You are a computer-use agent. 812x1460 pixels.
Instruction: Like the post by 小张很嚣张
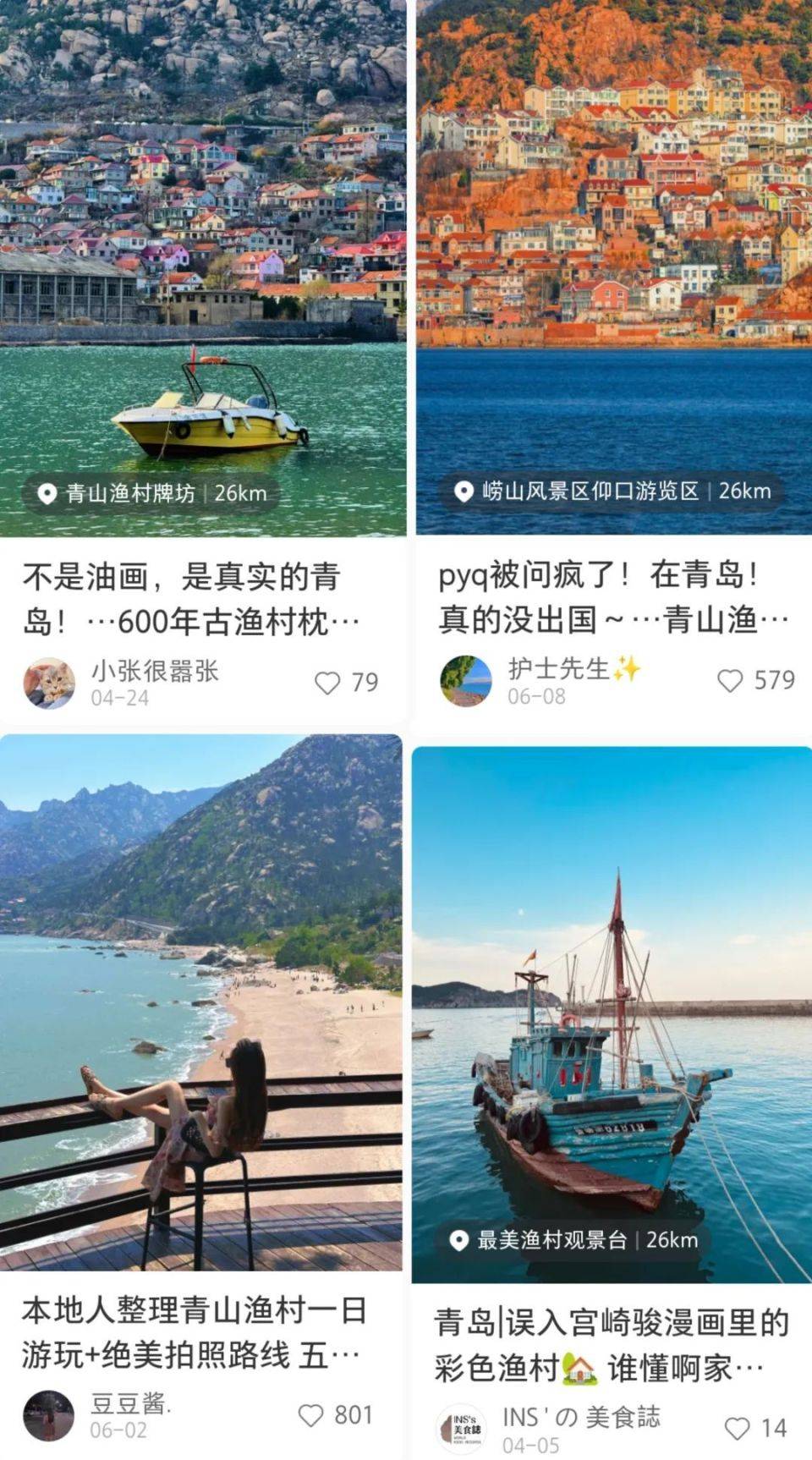tap(328, 683)
